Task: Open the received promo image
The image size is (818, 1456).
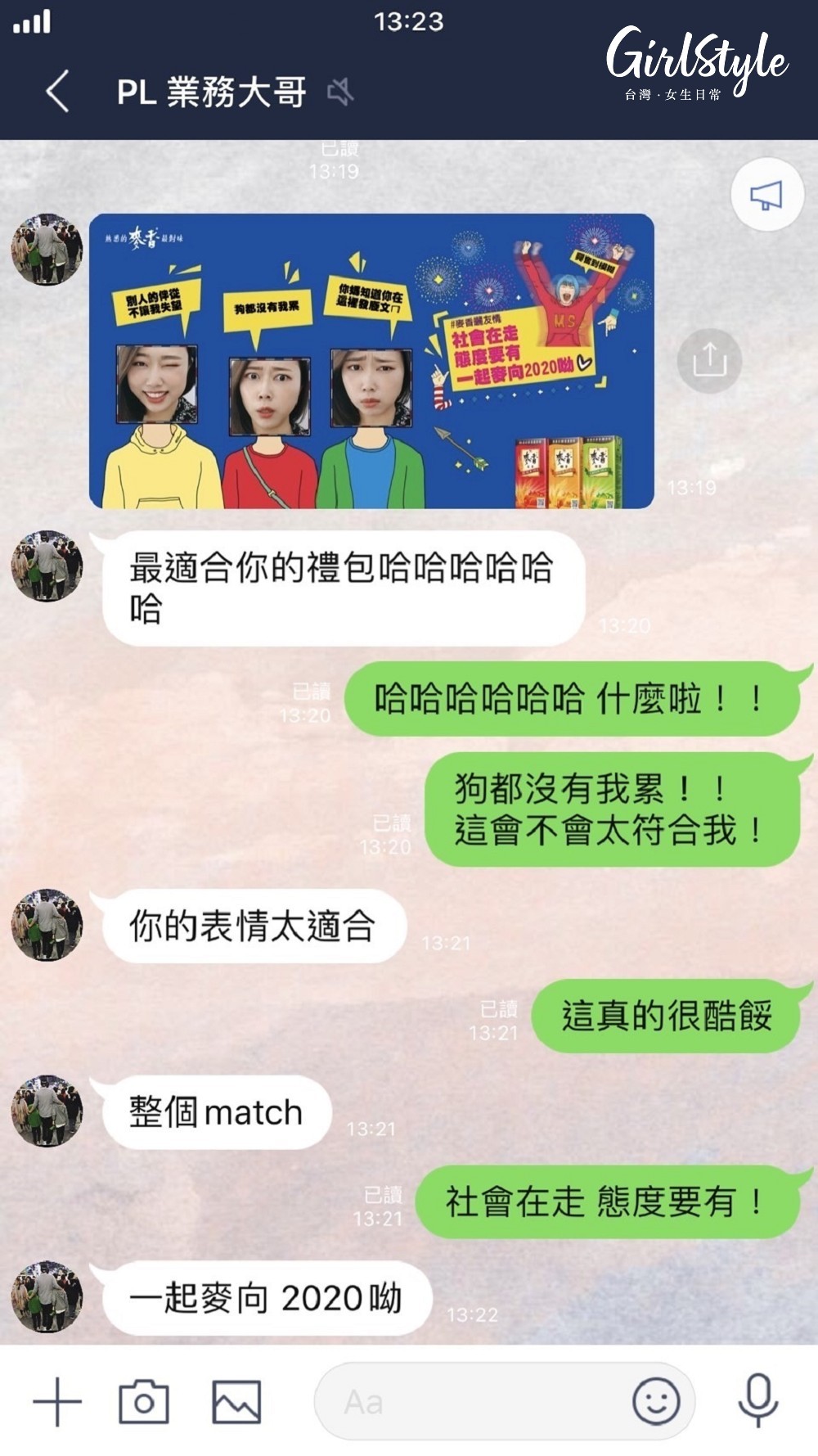Action: (371, 361)
